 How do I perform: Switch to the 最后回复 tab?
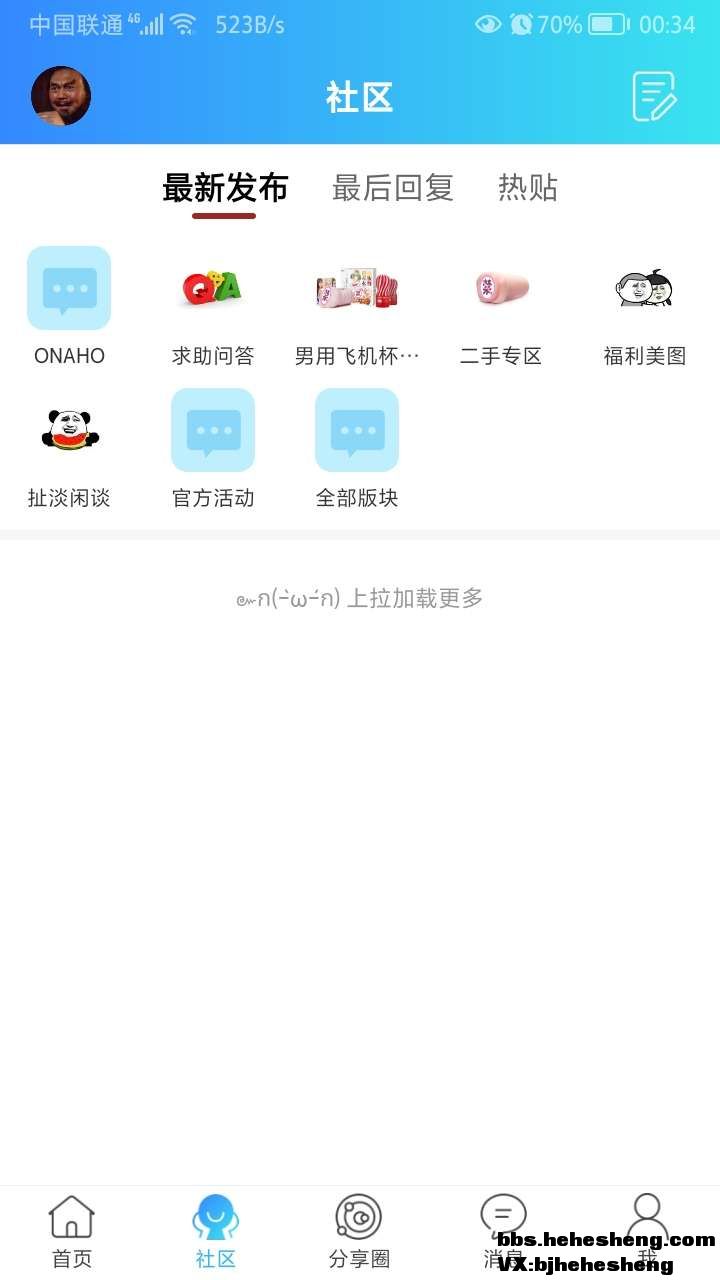393,188
